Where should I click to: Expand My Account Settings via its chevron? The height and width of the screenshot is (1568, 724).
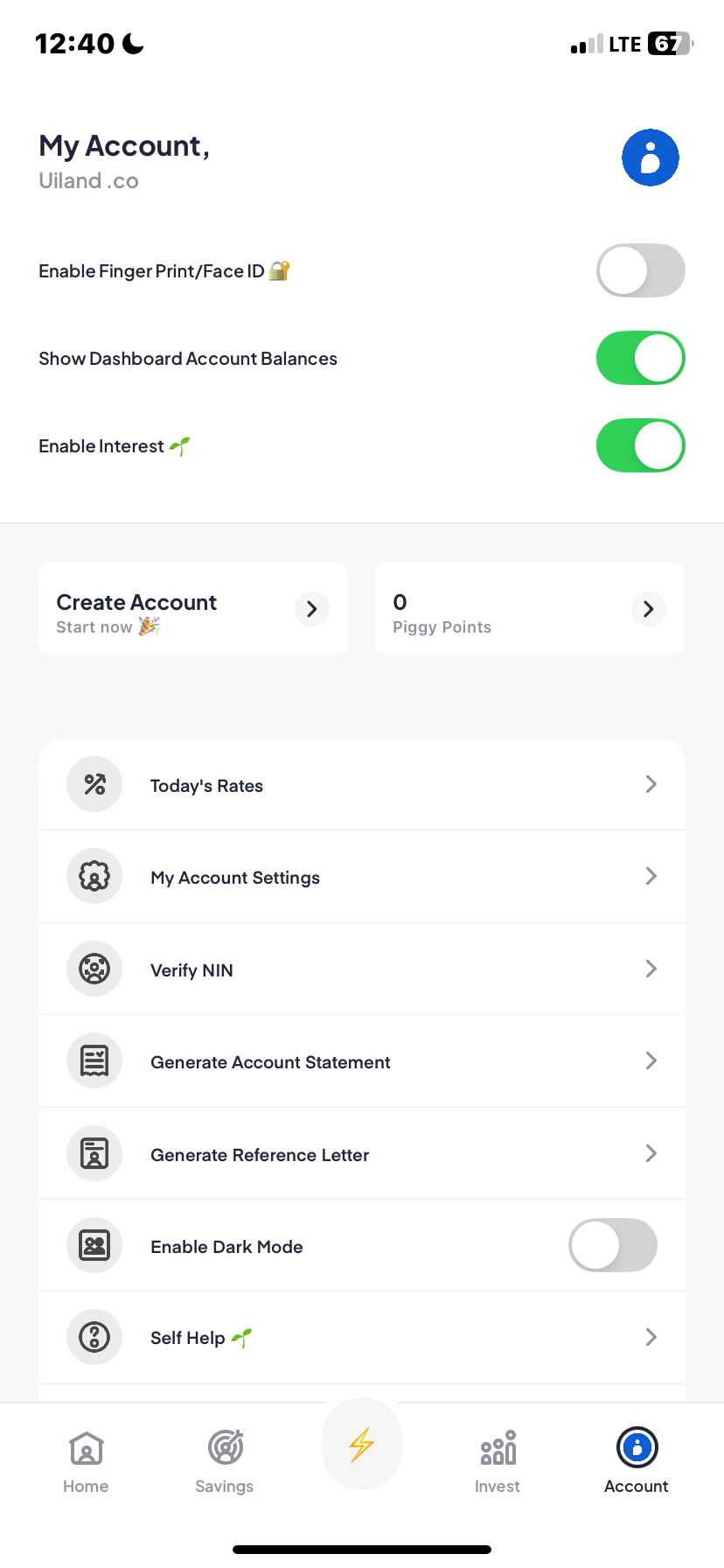651,876
